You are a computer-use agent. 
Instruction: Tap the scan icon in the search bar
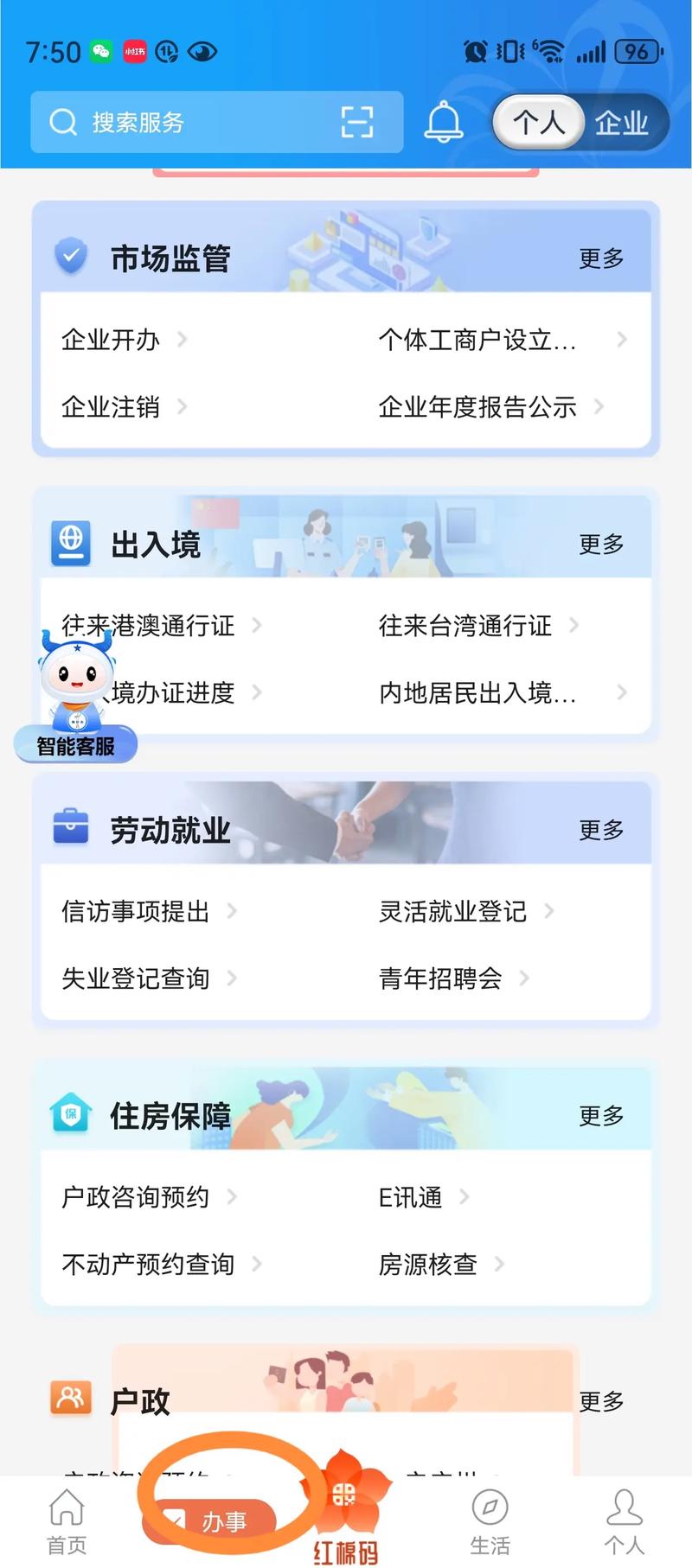(356, 123)
